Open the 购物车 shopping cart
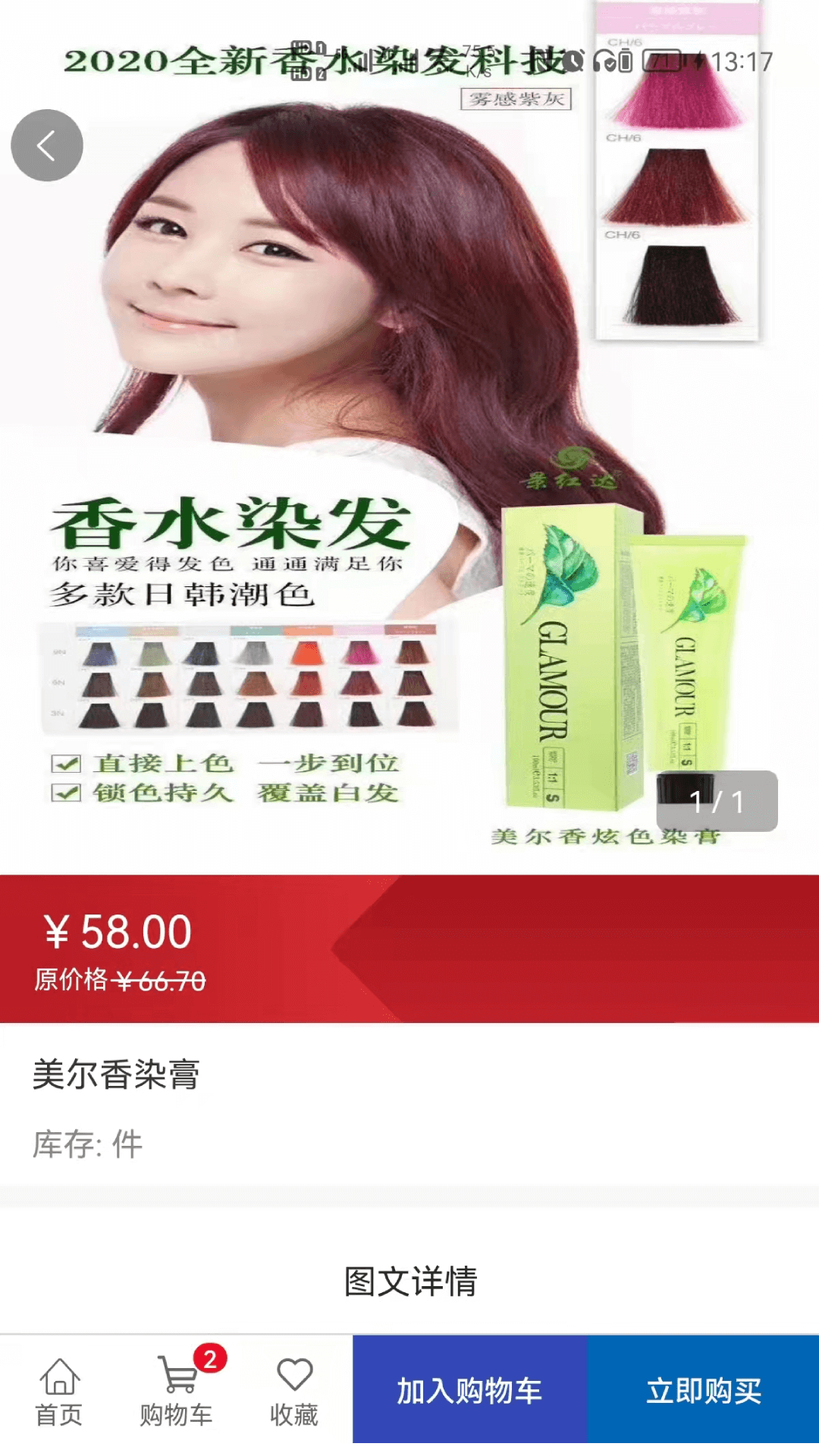Image resolution: width=819 pixels, height=1456 pixels. 177,1392
